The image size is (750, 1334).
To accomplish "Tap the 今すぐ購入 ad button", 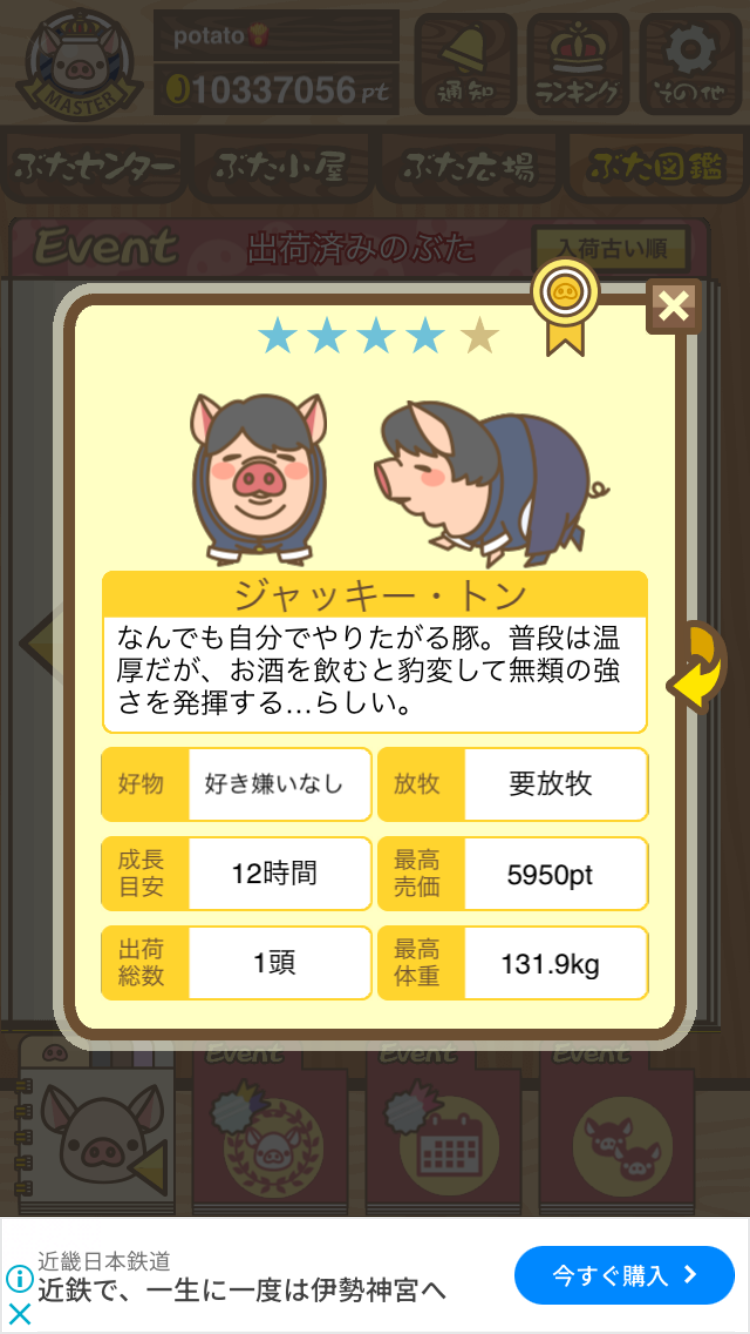I will 624,1275.
